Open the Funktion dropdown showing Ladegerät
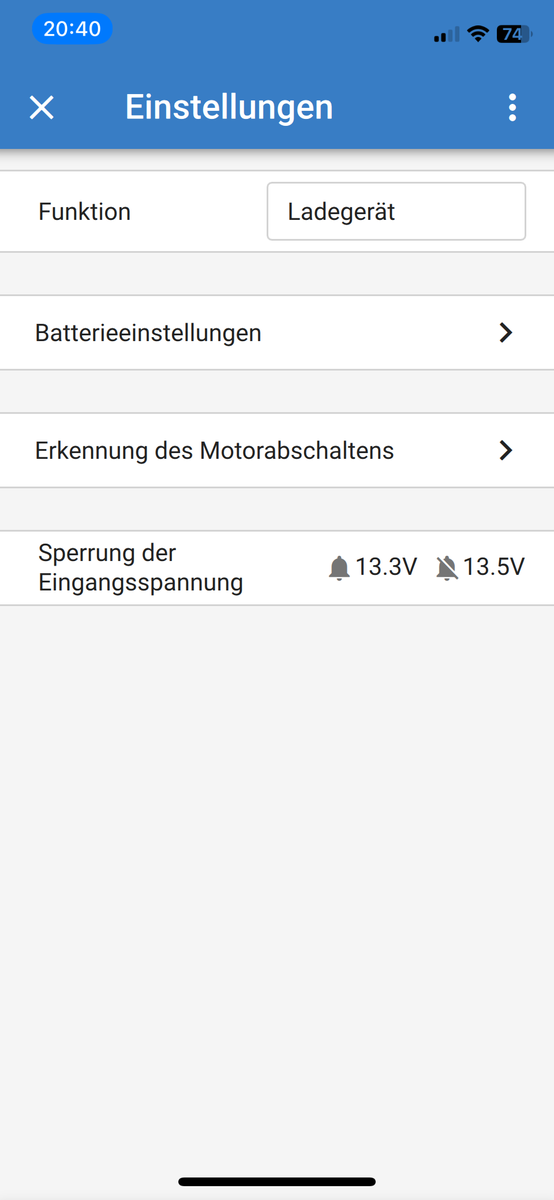554x1200 pixels. (x=396, y=211)
